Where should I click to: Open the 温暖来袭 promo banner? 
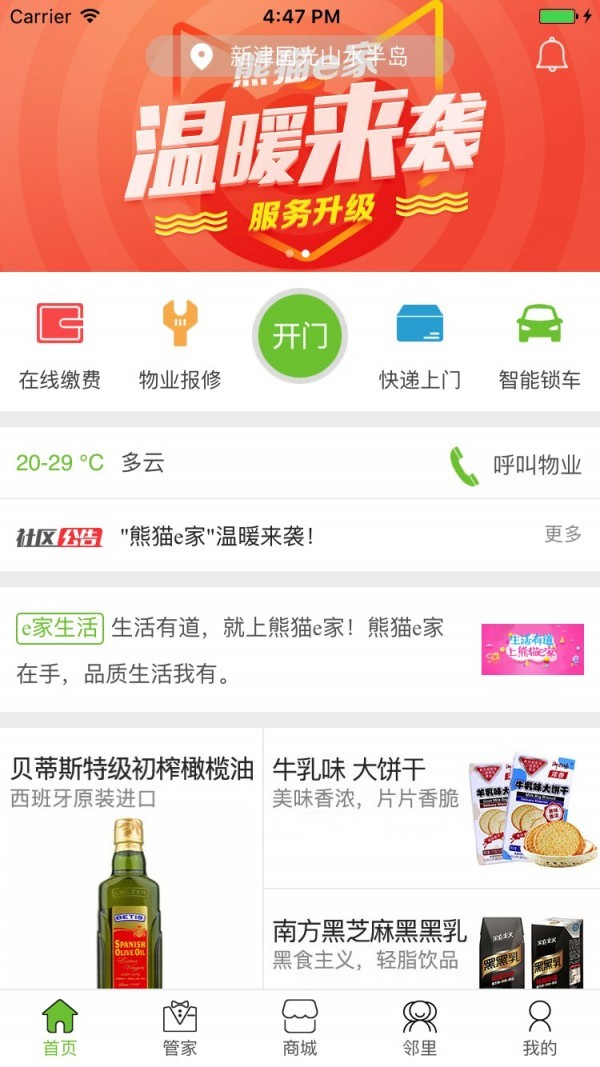pyautogui.click(x=300, y=160)
